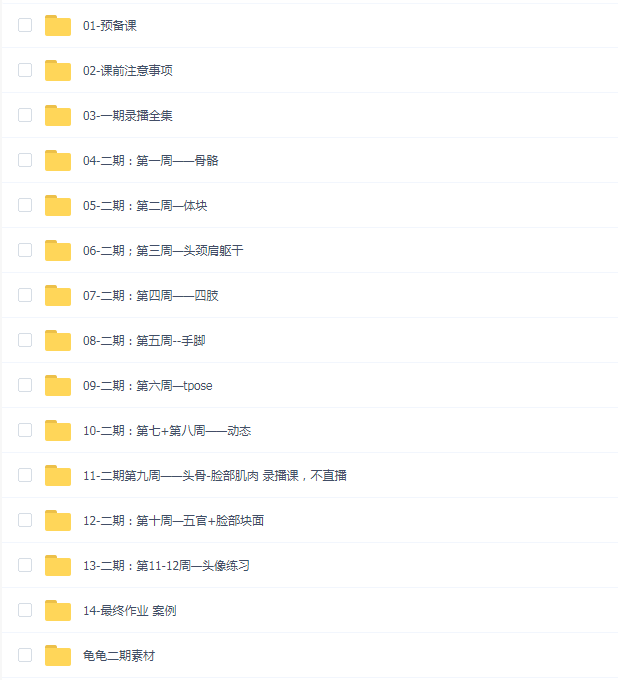
Task: Open the 14-最终作业 案例 folder
Action: pos(129,611)
